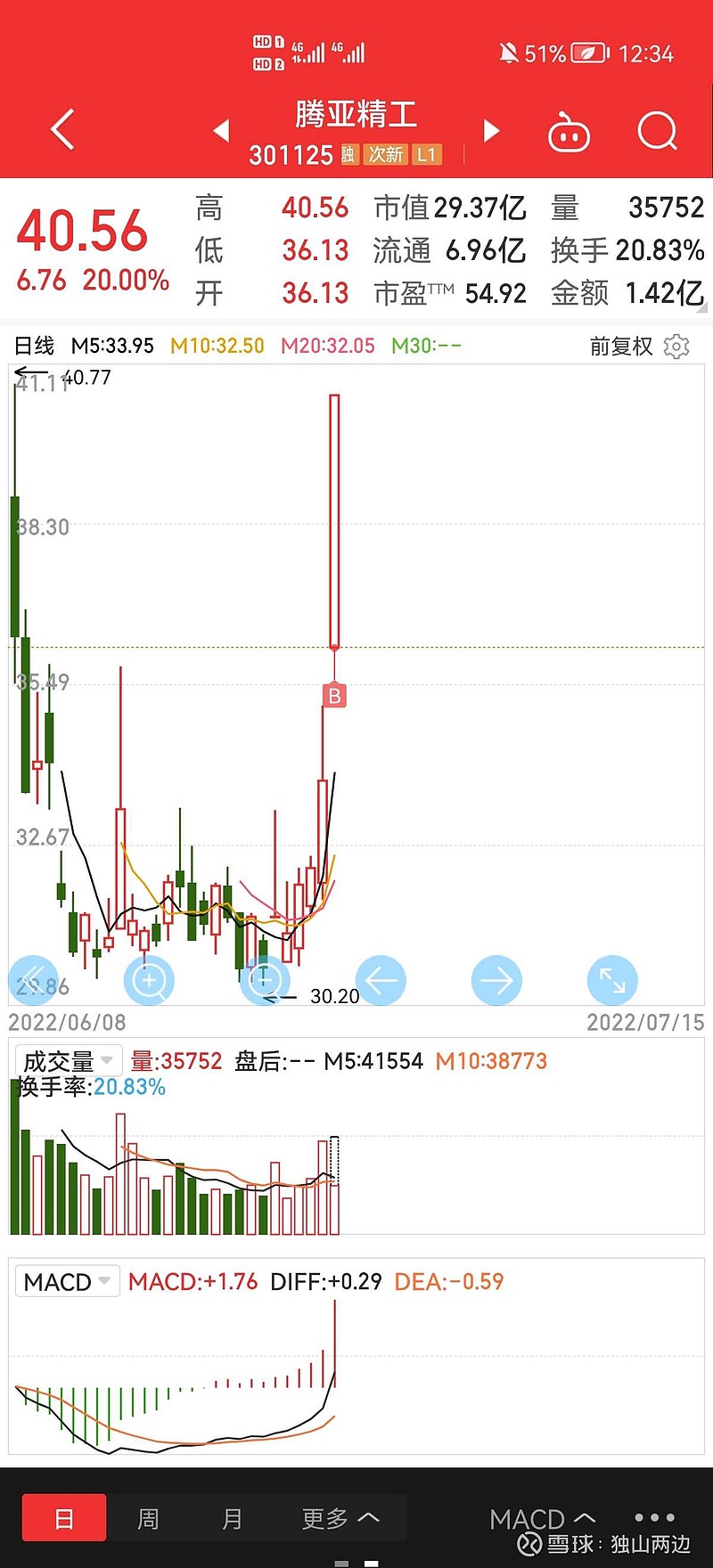Image resolution: width=713 pixels, height=1568 pixels.
Task: Open the 成交量 indicator dropdown
Action: [68, 1061]
